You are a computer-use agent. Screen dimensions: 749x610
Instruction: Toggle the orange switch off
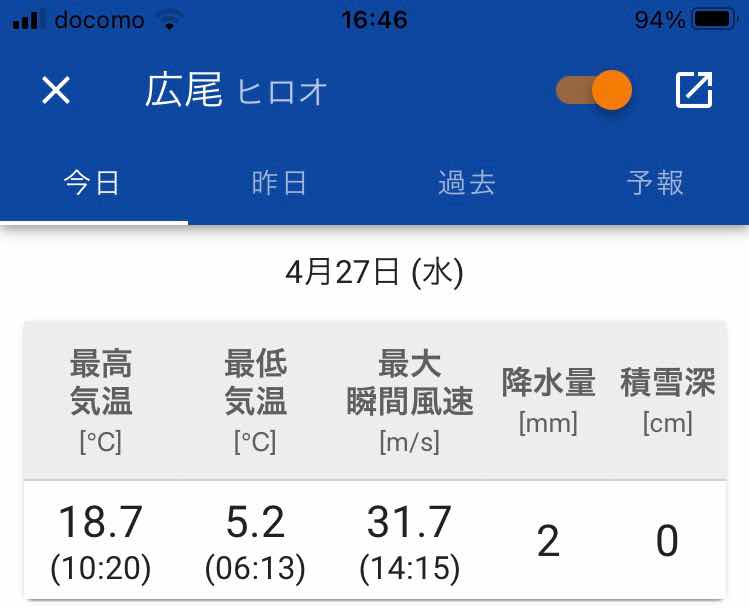(x=594, y=91)
